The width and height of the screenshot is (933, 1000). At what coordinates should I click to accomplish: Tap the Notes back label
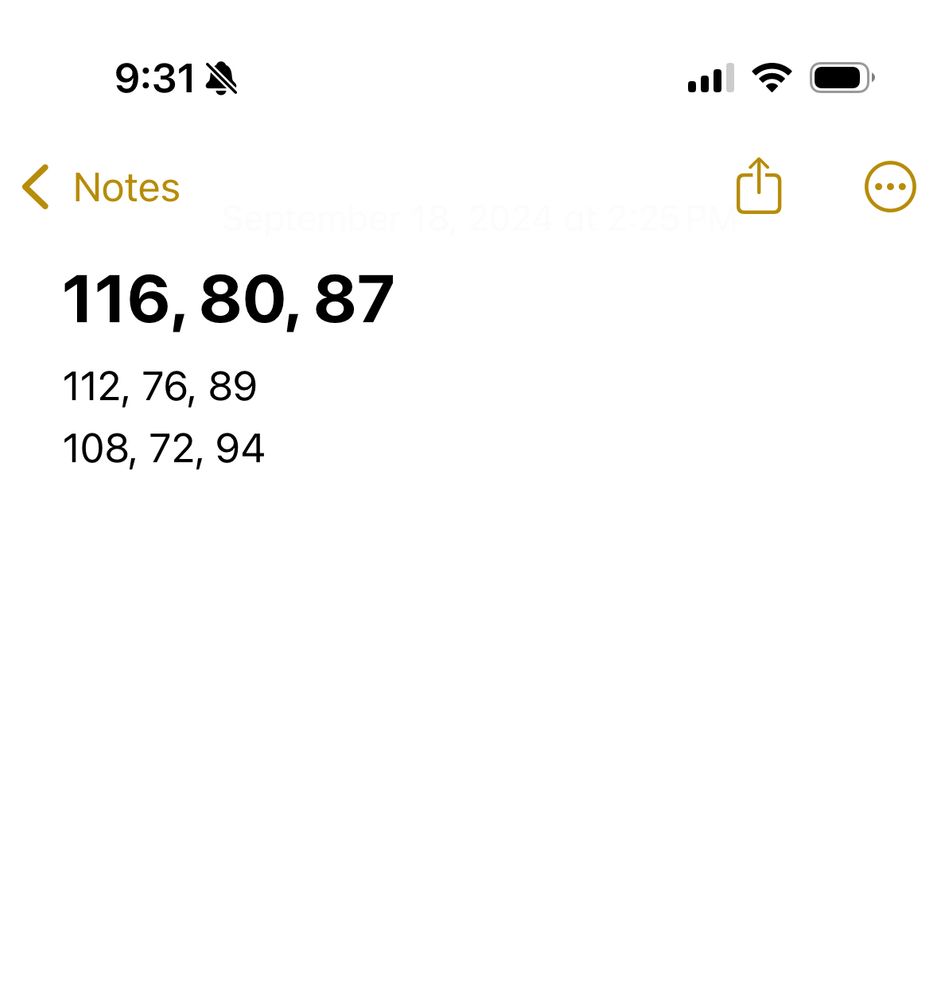pos(123,186)
